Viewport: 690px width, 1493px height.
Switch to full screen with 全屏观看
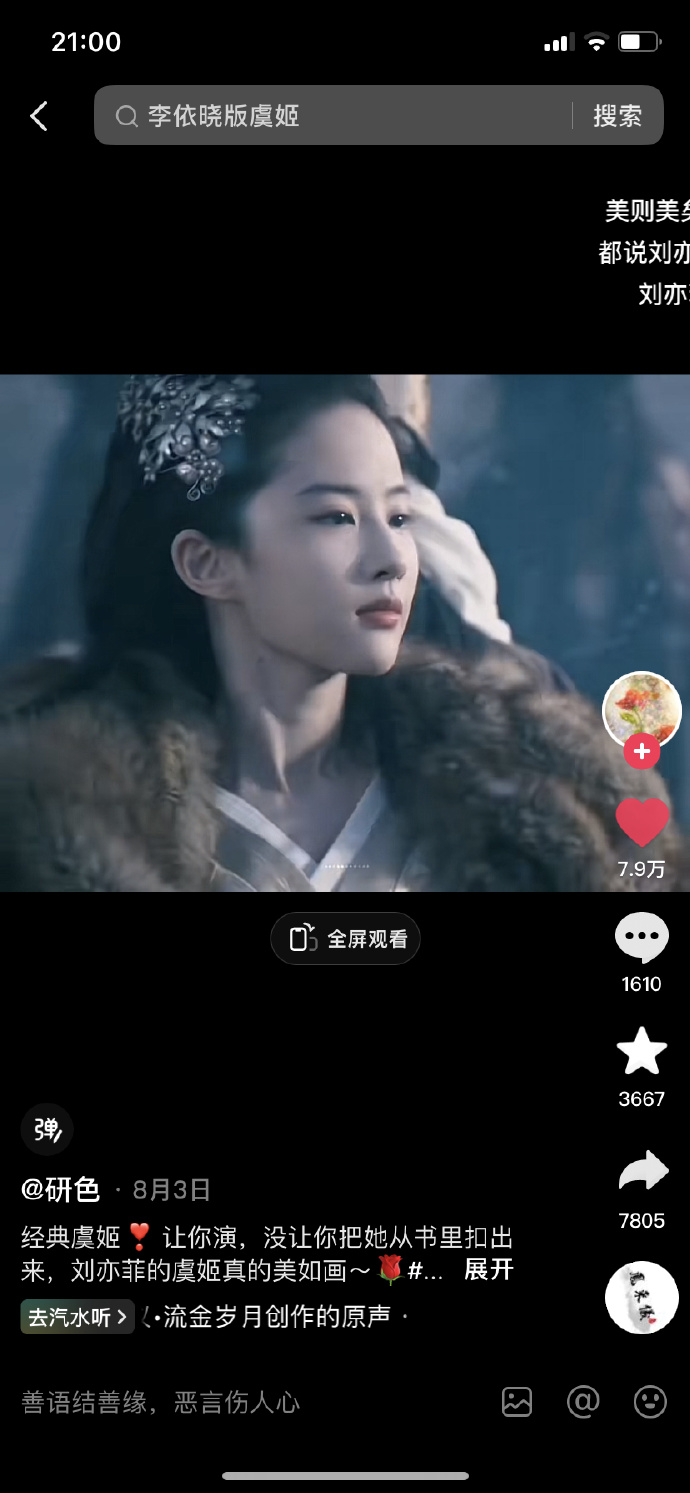(346, 939)
